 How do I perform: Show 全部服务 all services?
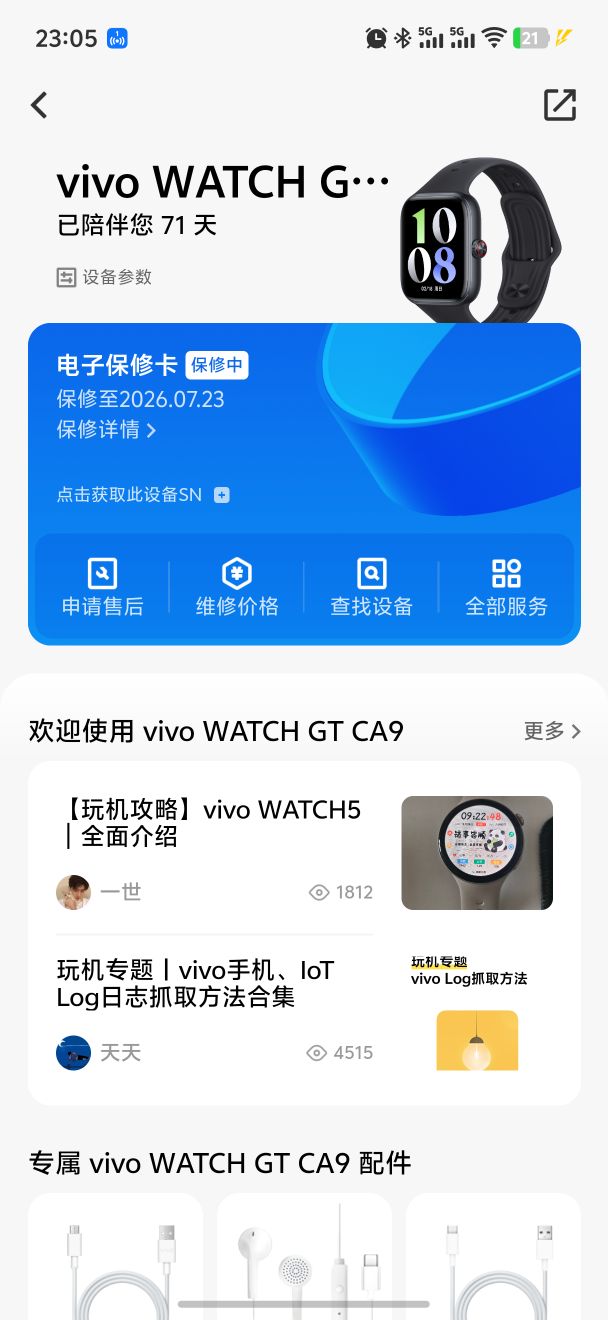506,588
